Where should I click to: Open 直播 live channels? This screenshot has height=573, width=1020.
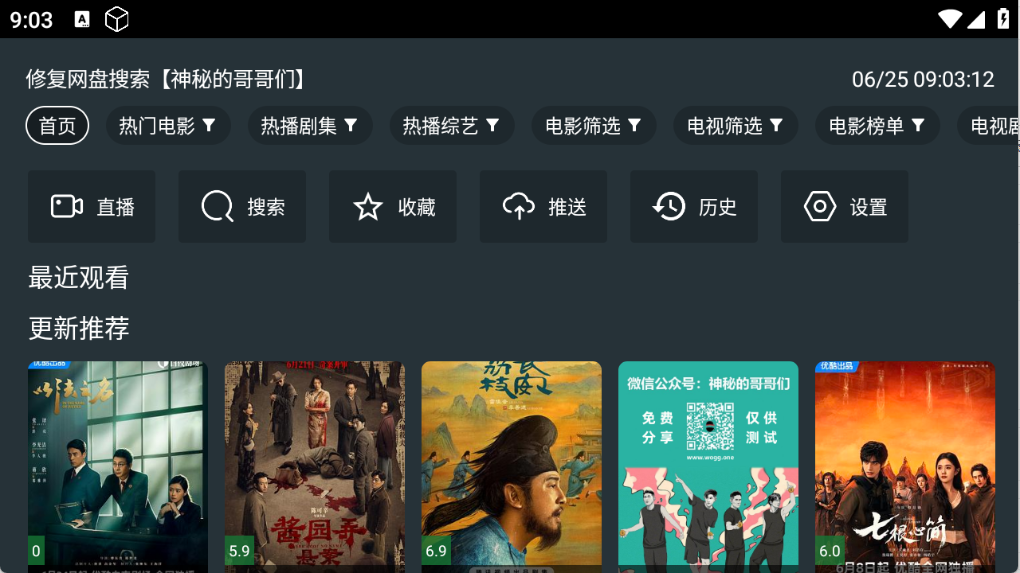(92, 207)
